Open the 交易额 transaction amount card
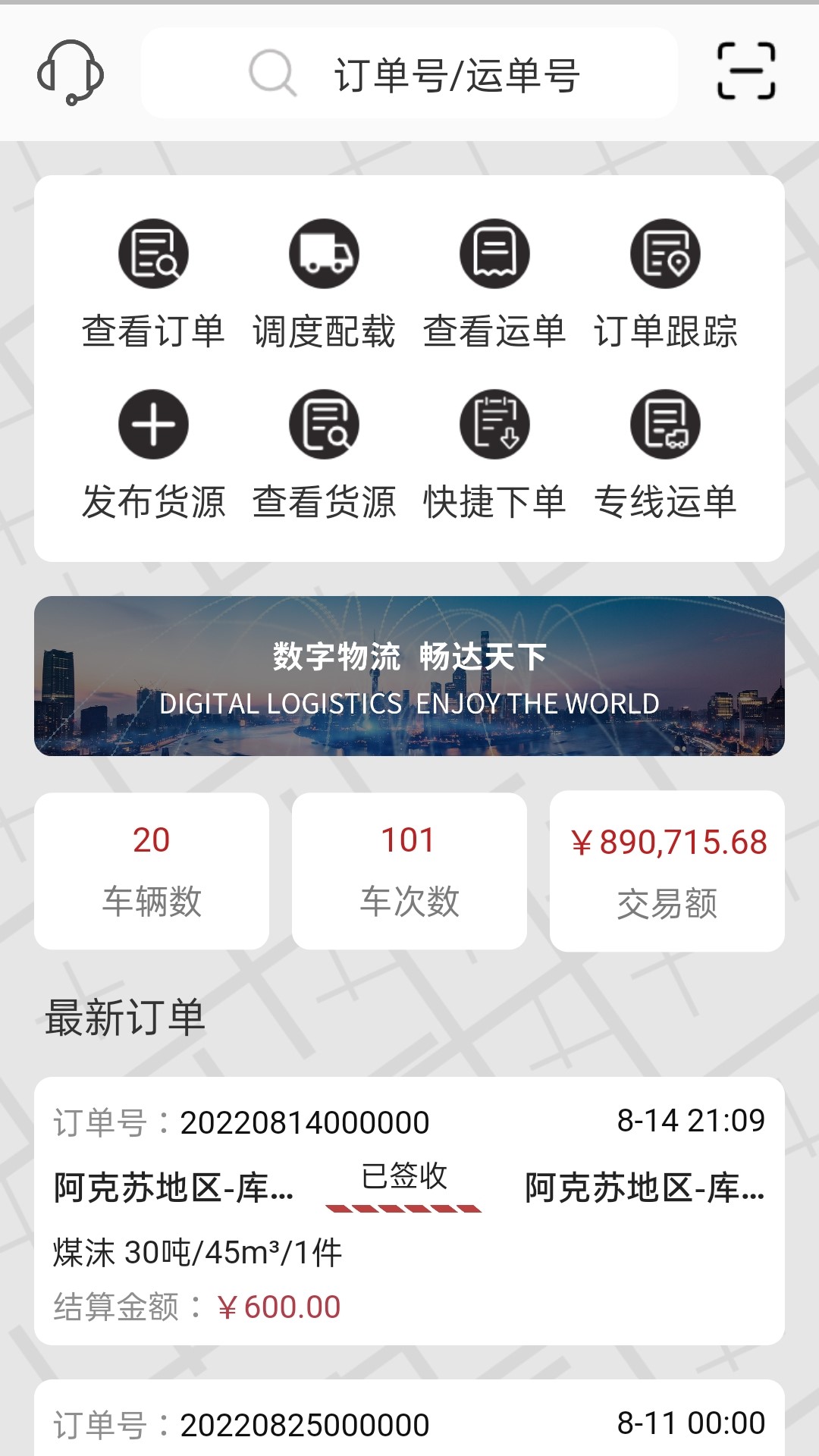This screenshot has height=1456, width=819. point(667,871)
